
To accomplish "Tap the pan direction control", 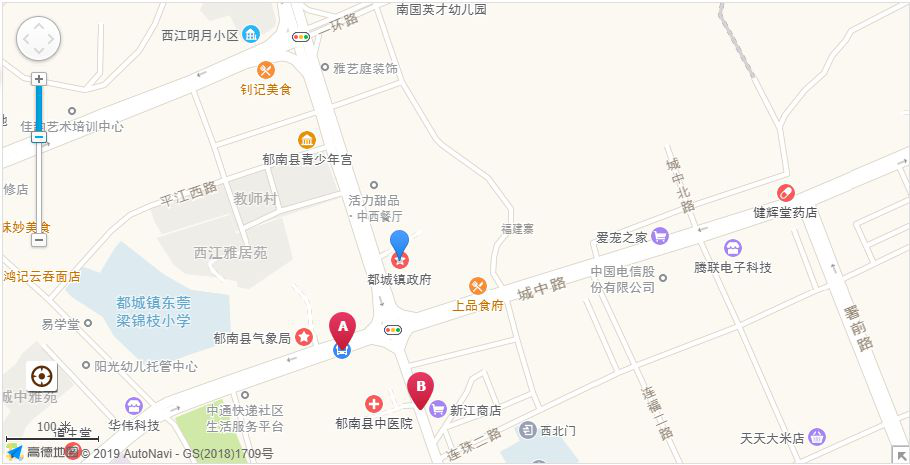I will 38,39.
